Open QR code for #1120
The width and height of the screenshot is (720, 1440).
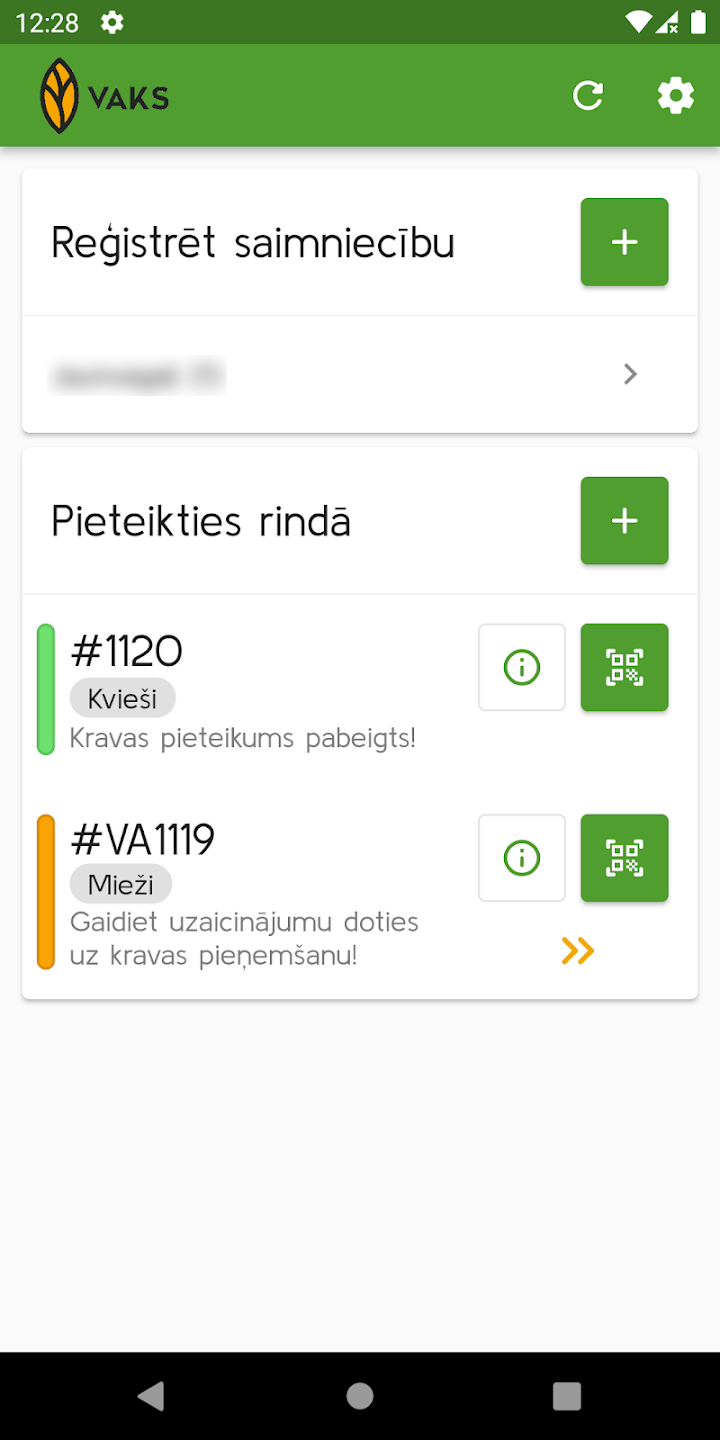click(625, 667)
